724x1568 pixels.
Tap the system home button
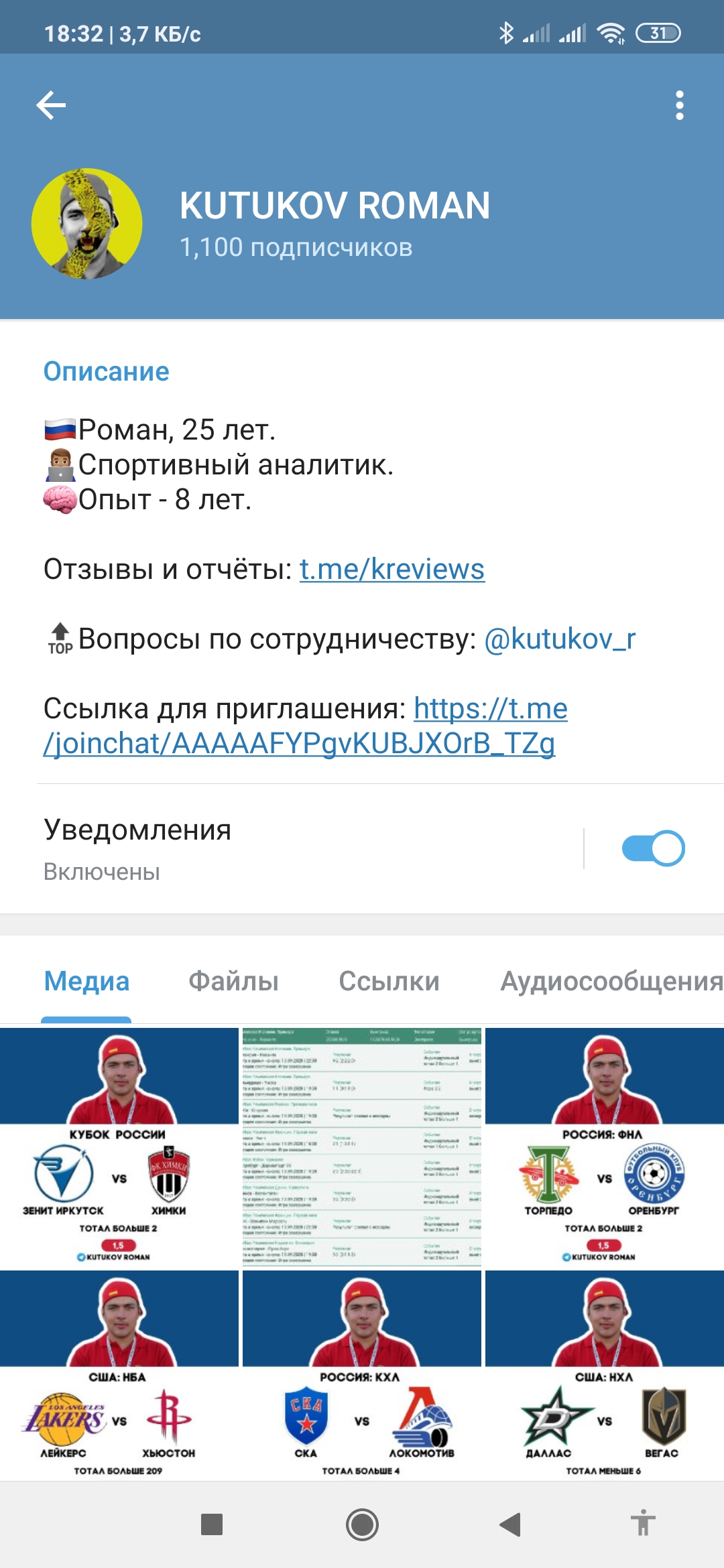point(362,1524)
